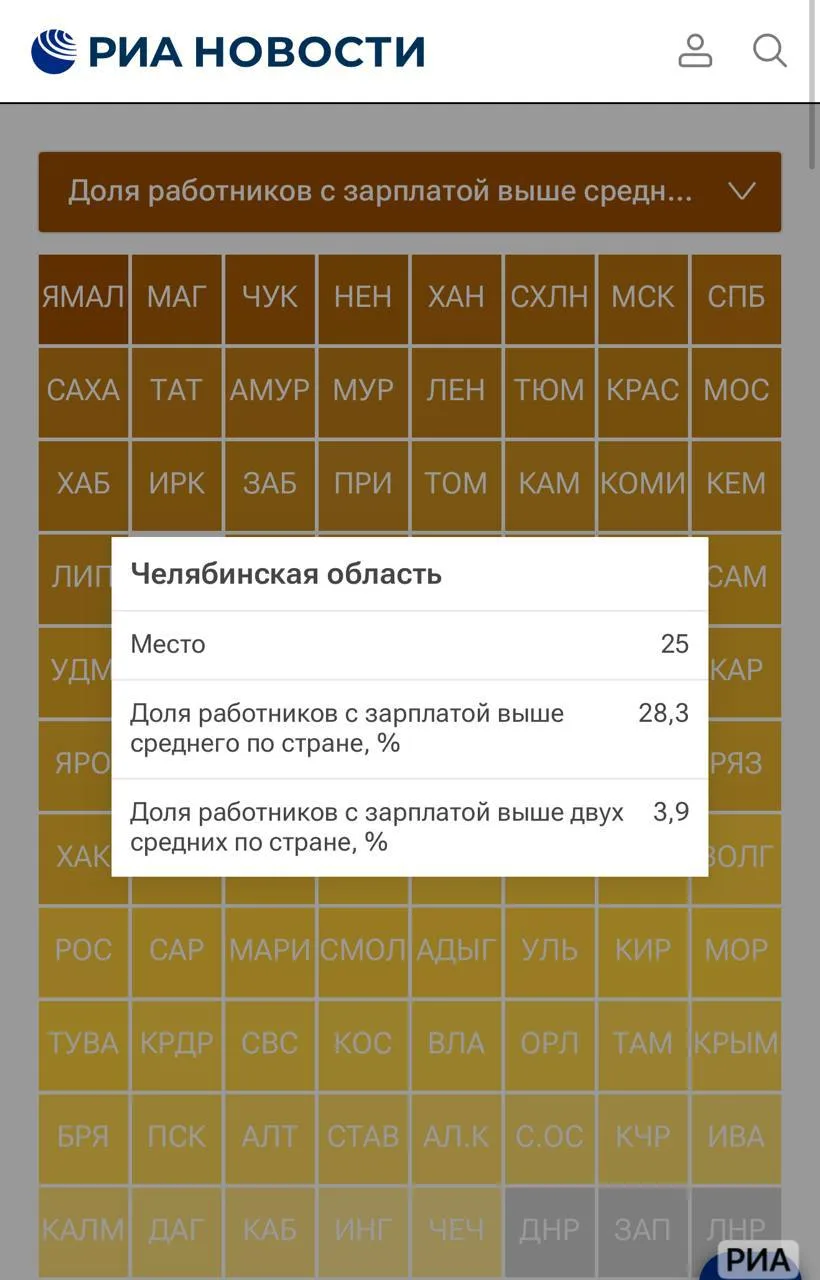
Task: Select the ЧУК region tile
Action: pos(270,298)
